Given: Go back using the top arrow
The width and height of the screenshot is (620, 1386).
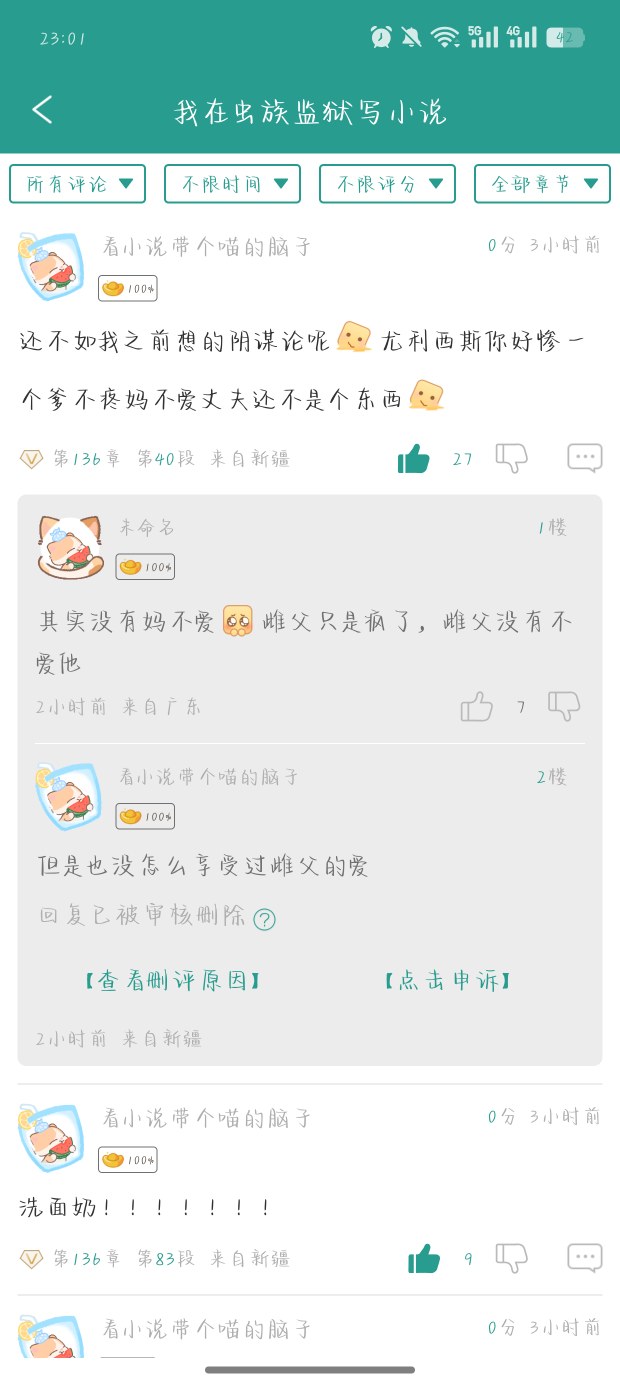Looking at the screenshot, I should click(x=42, y=110).
